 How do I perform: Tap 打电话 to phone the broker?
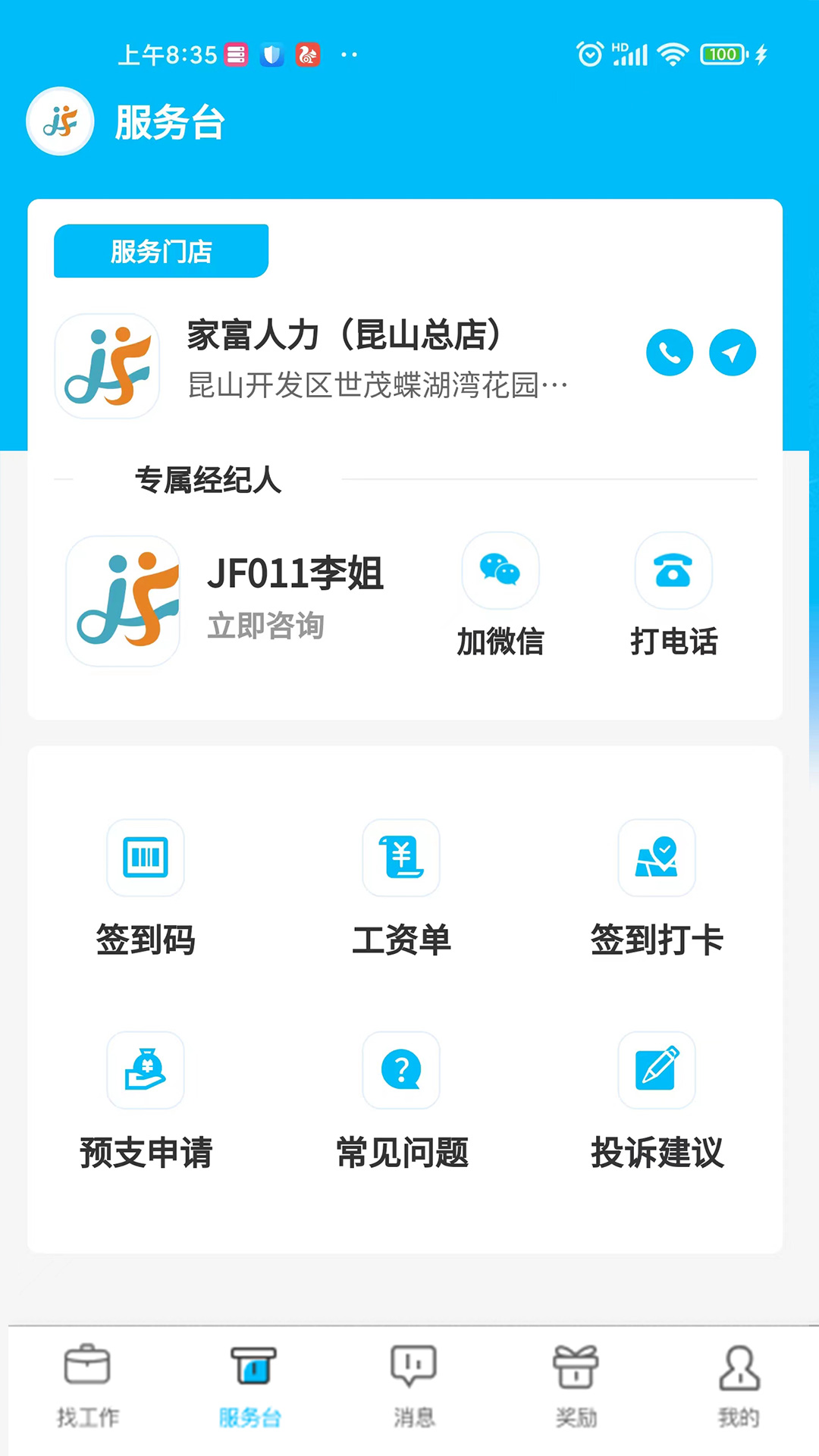click(x=673, y=595)
